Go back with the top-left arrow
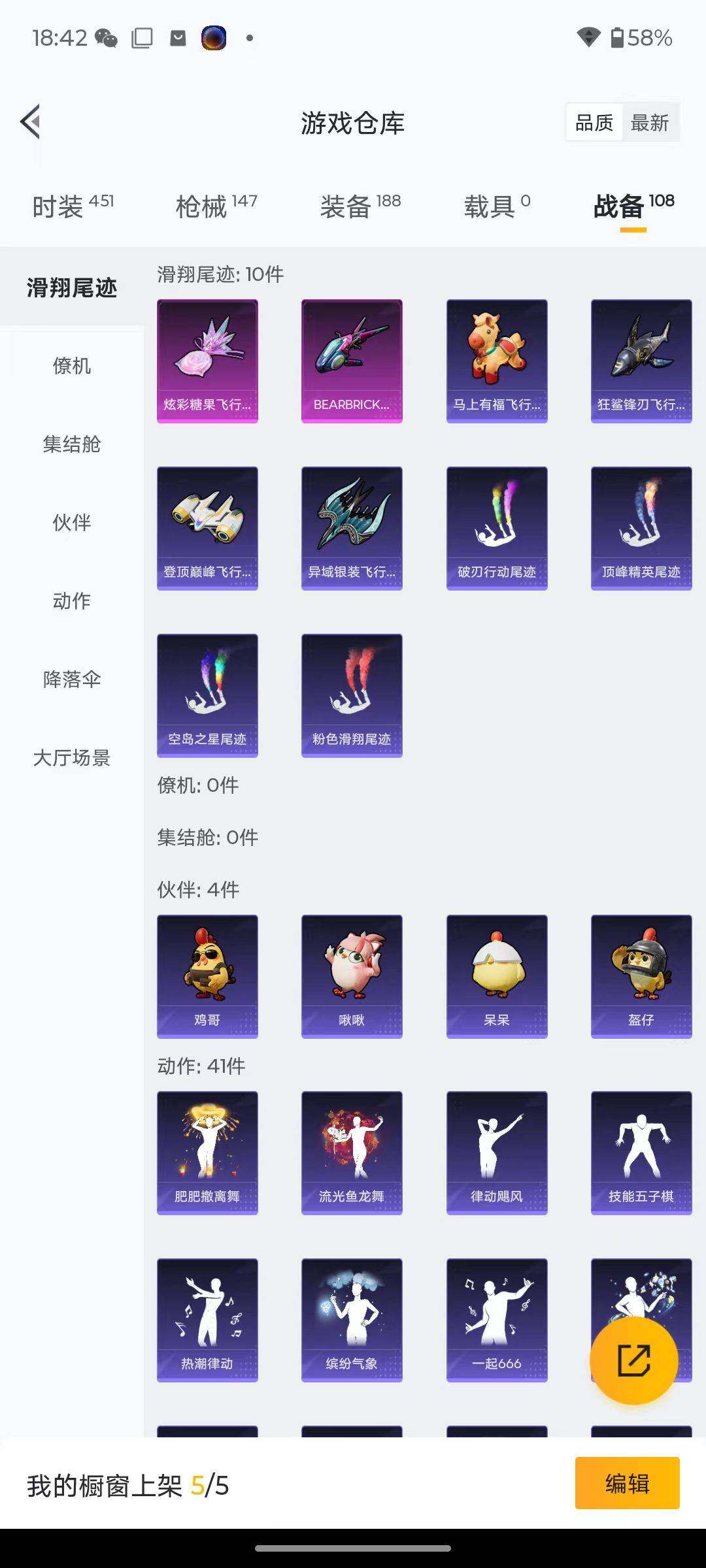The height and width of the screenshot is (1568, 706). click(x=29, y=122)
